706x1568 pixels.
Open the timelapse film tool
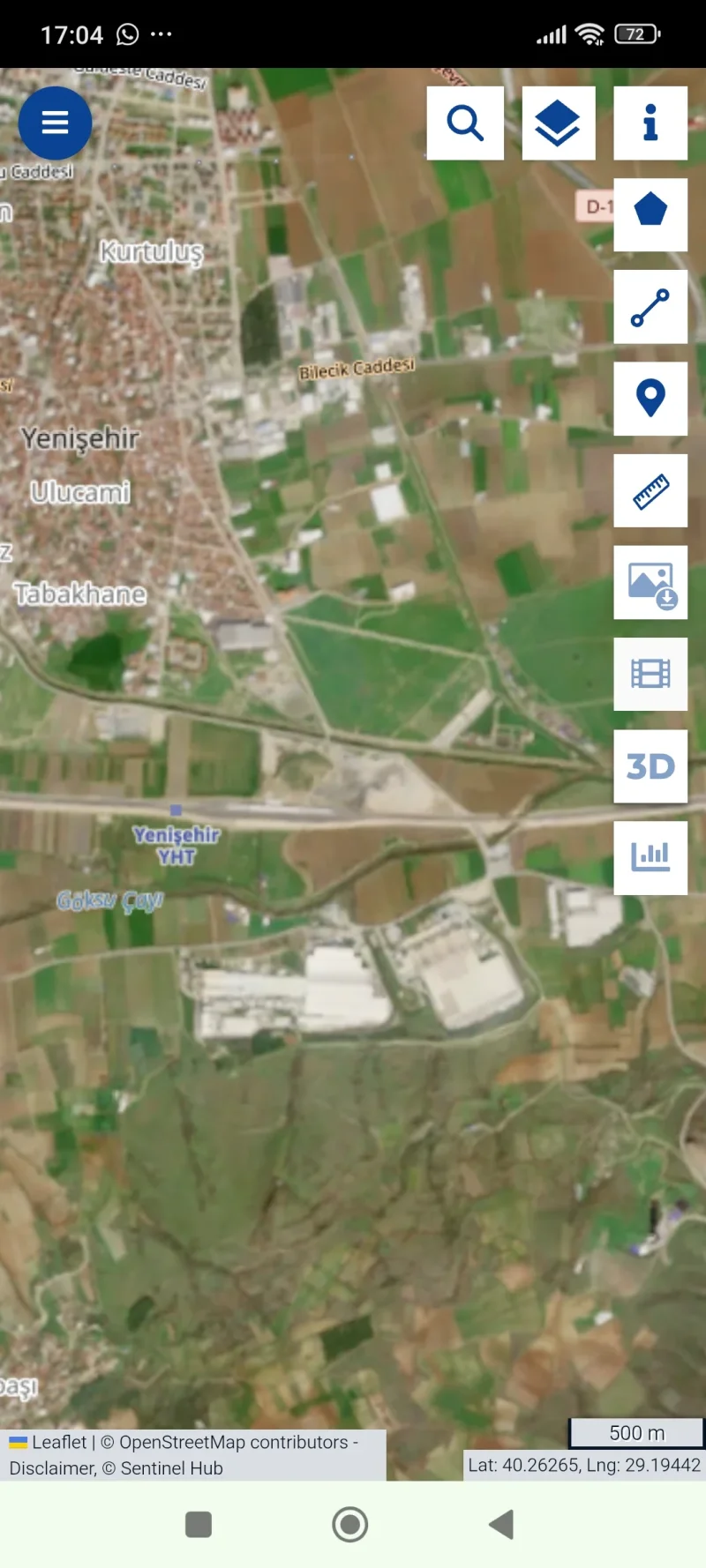[x=650, y=674]
